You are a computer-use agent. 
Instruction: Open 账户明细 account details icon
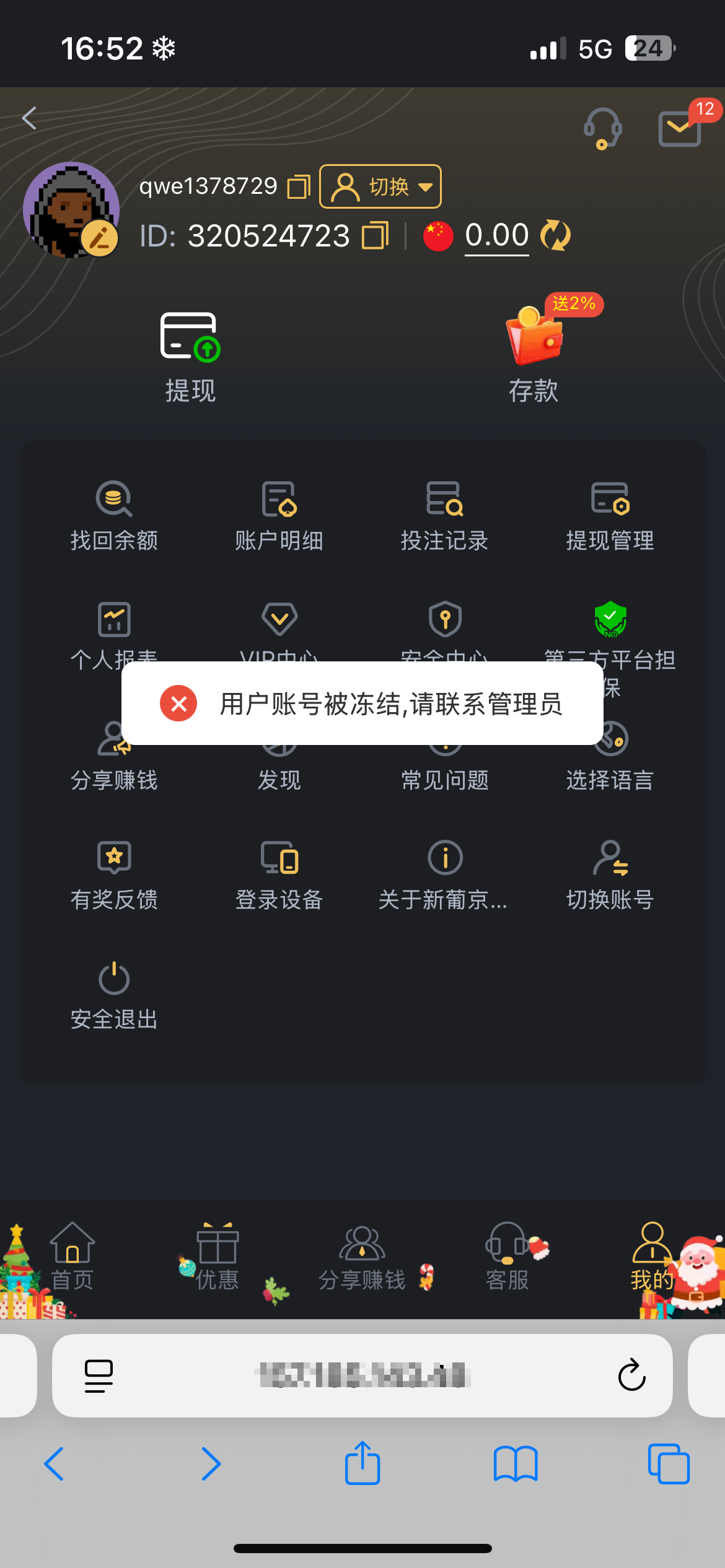point(279,514)
